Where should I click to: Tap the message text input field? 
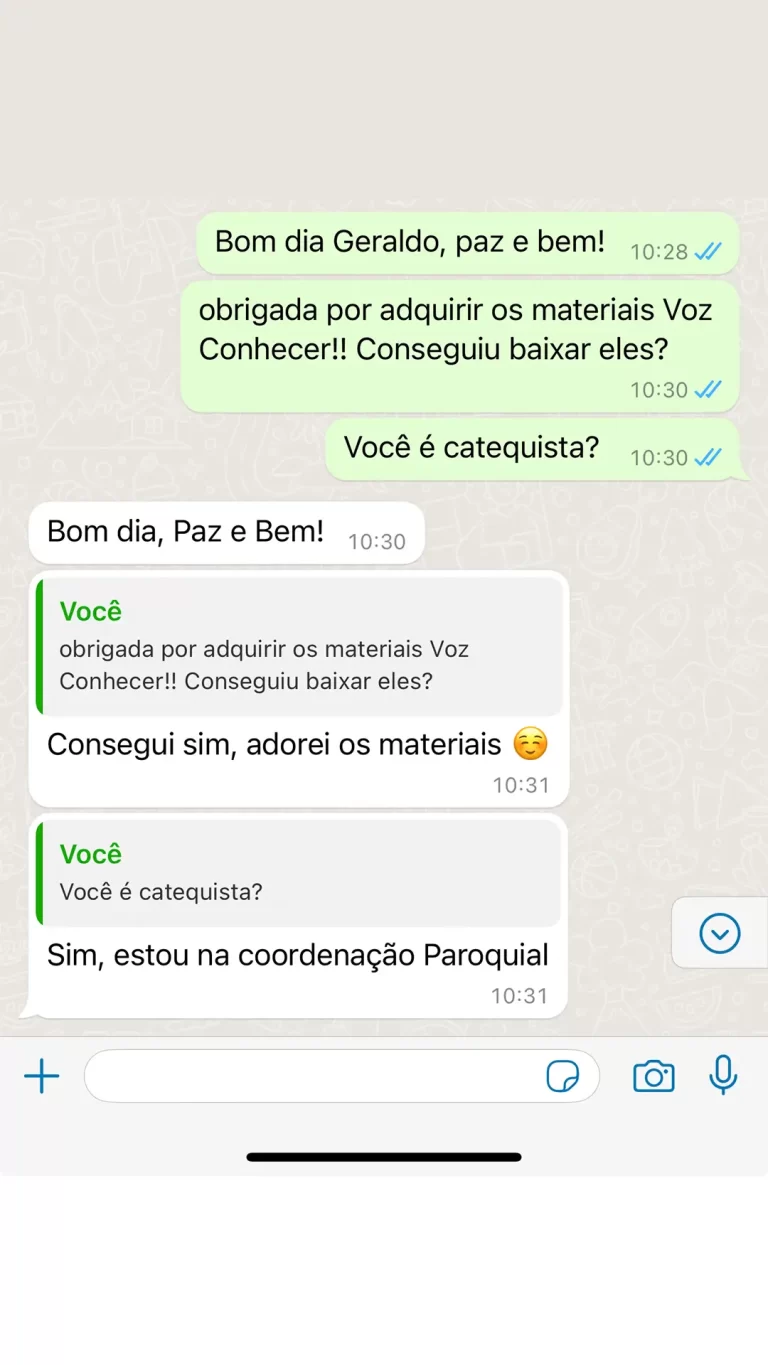pos(300,1076)
